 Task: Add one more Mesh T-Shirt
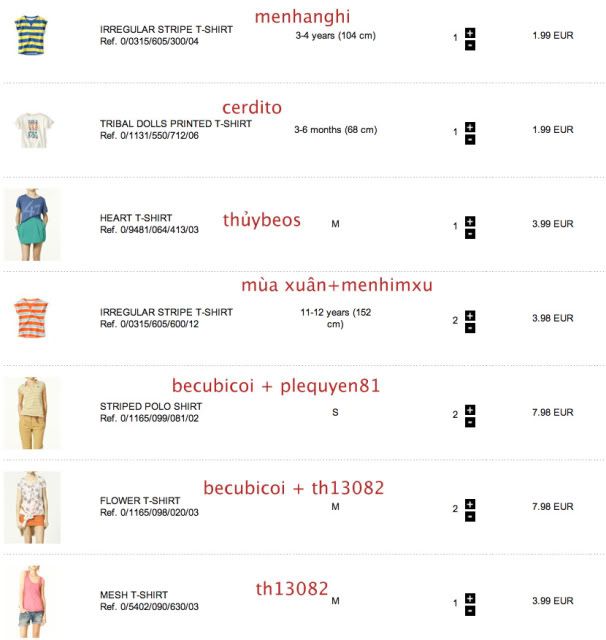(470, 598)
